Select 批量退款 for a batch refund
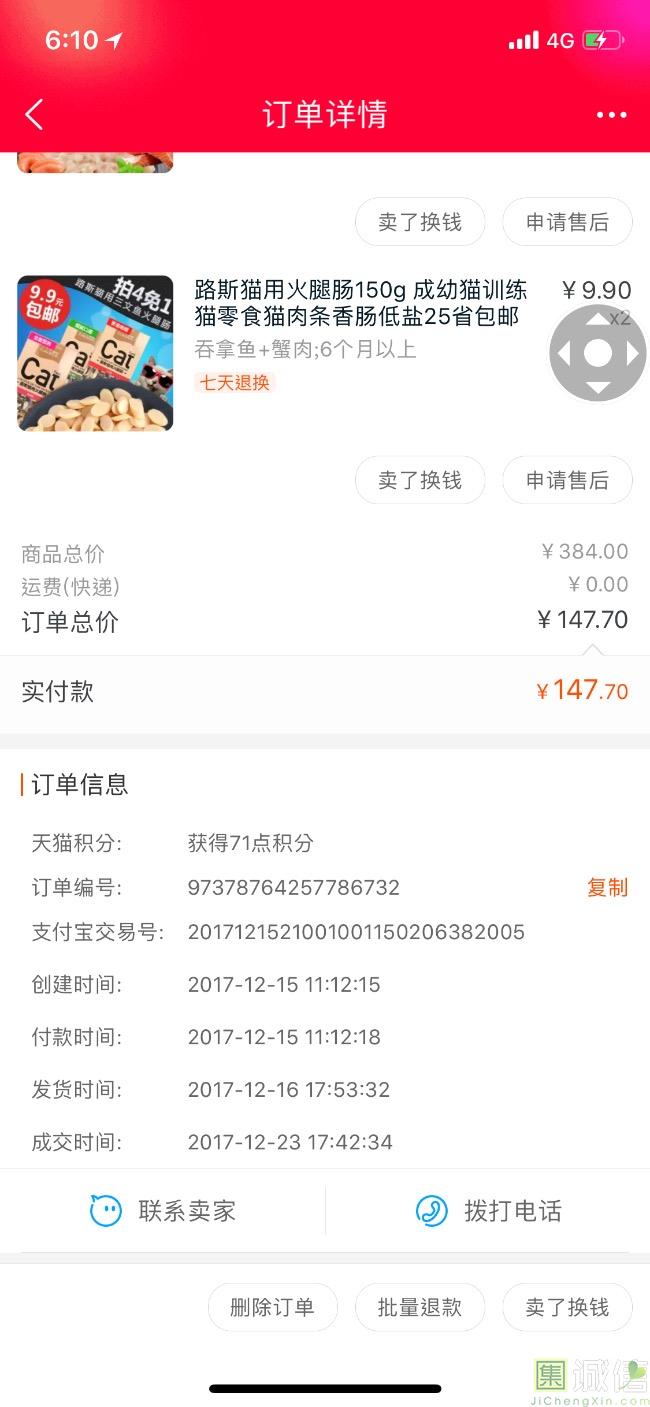650x1407 pixels. point(420,1307)
